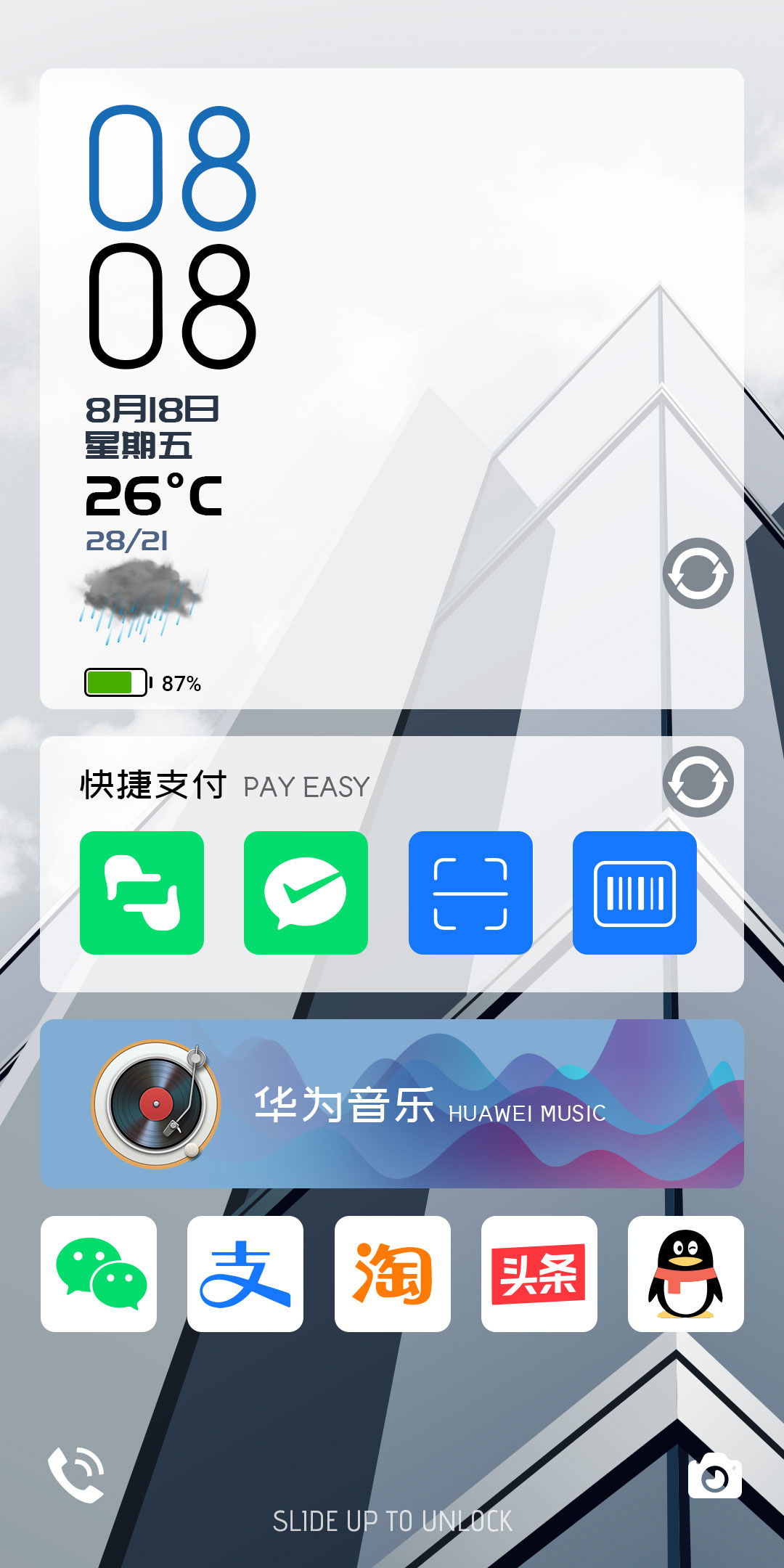Refresh the weather widget
Screen dimensions: 784x1568
(698, 573)
